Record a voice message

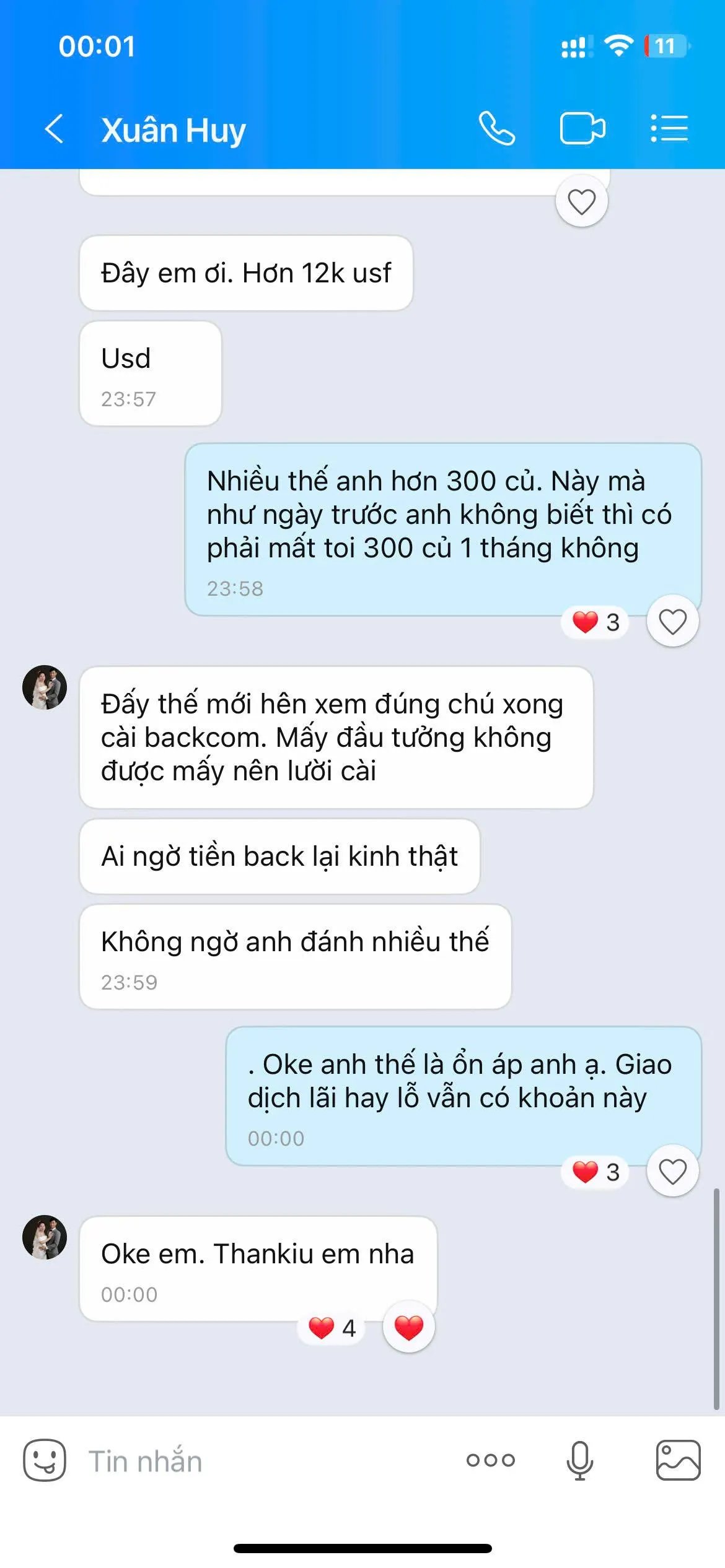pyautogui.click(x=580, y=1460)
